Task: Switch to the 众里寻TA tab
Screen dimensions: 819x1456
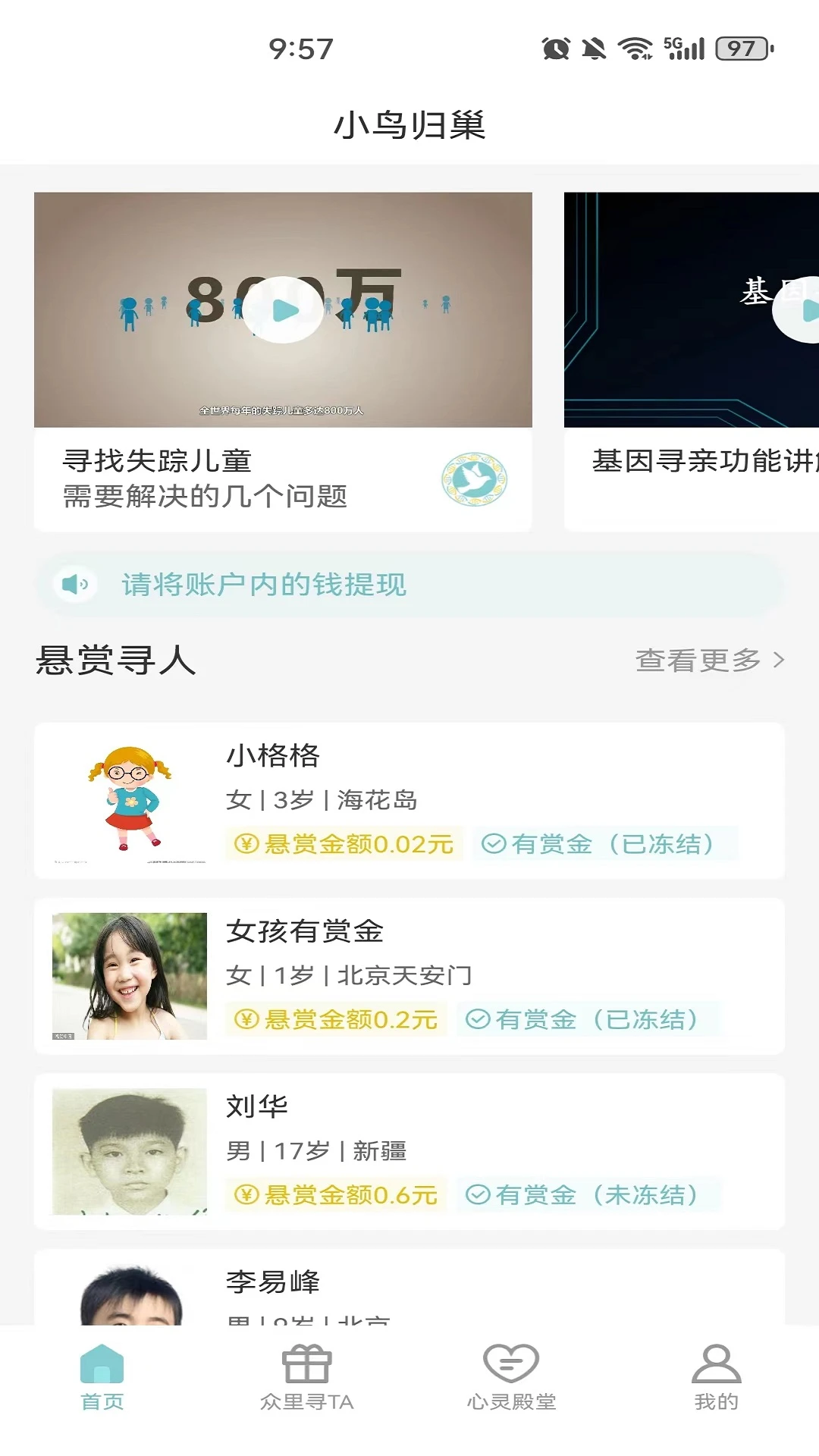Action: 307,1377
